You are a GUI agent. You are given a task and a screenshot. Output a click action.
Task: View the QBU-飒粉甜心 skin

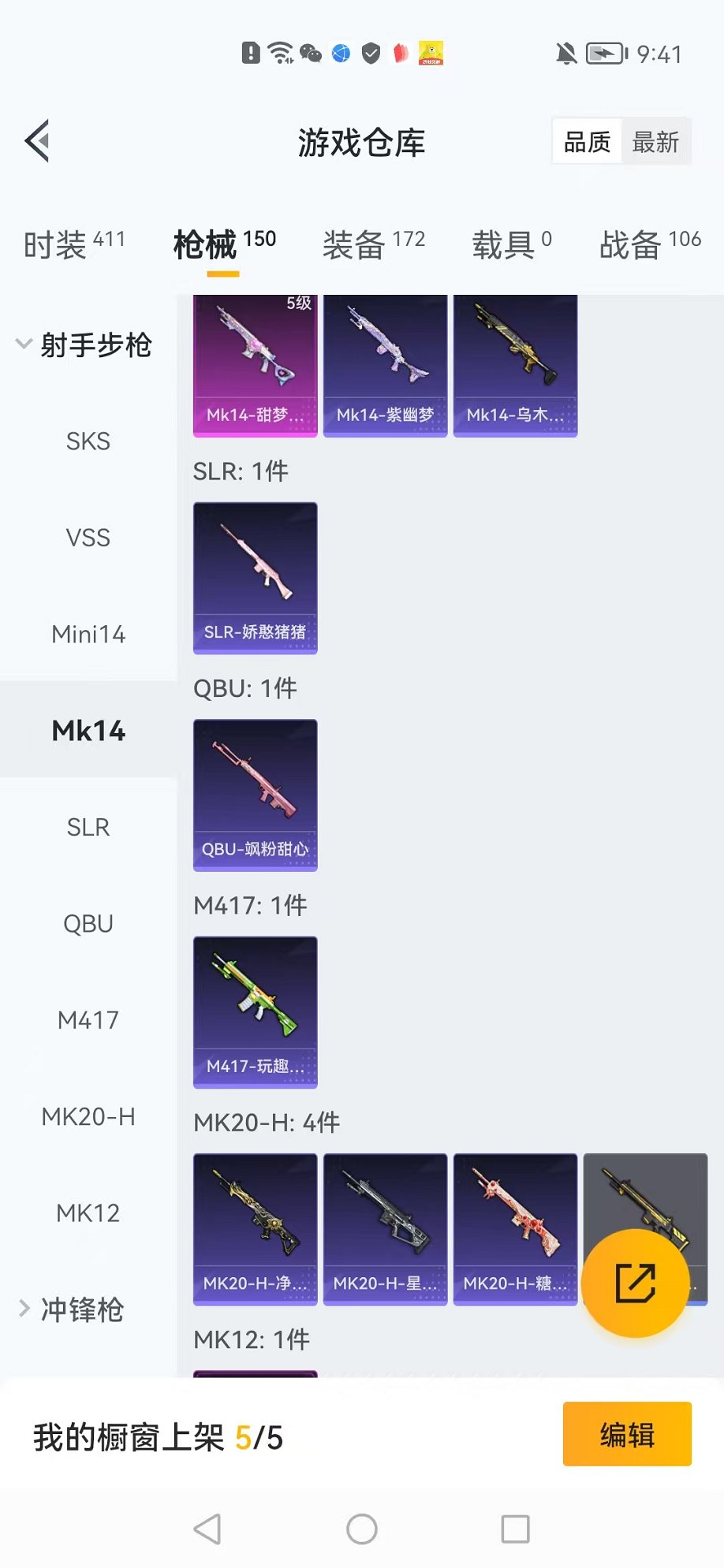tap(255, 795)
